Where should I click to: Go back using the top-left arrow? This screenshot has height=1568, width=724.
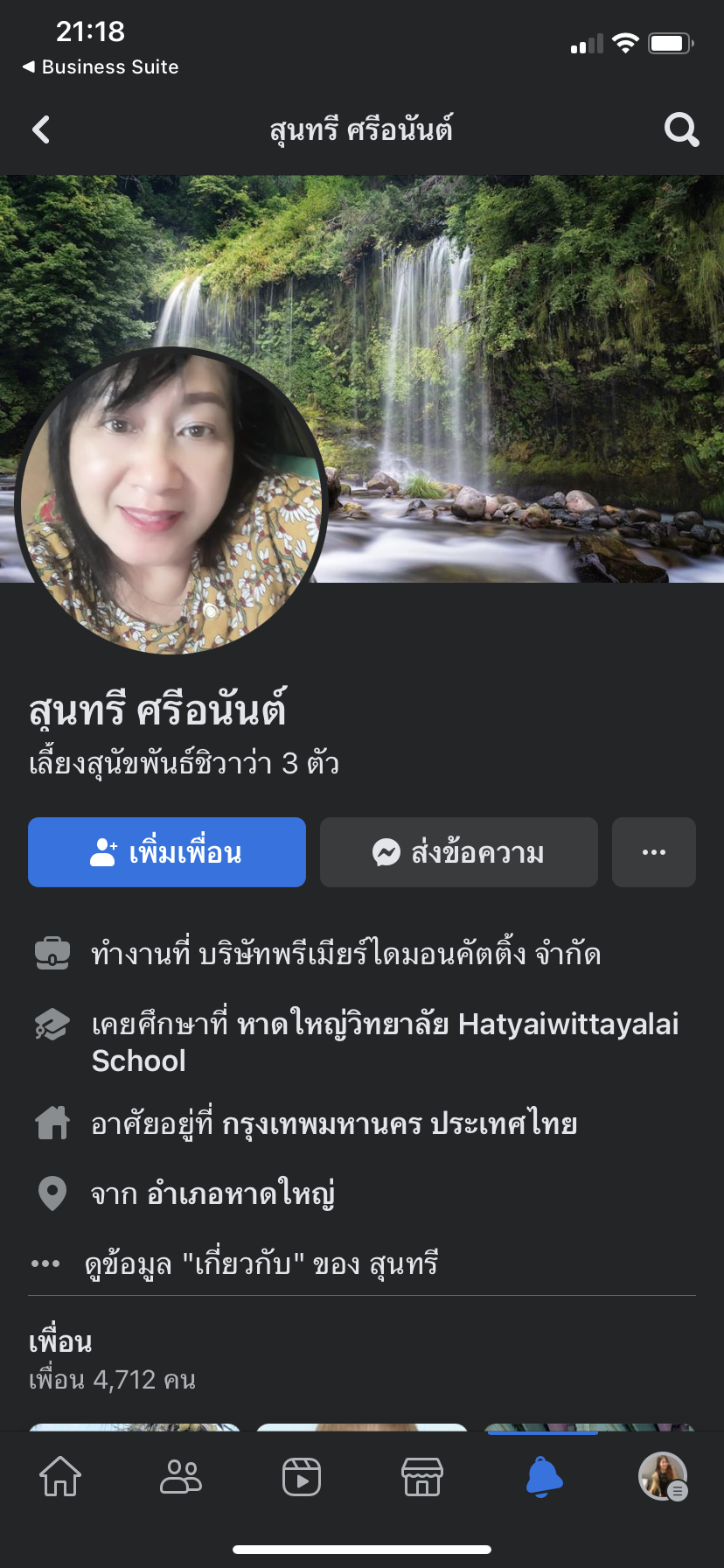coord(41,129)
